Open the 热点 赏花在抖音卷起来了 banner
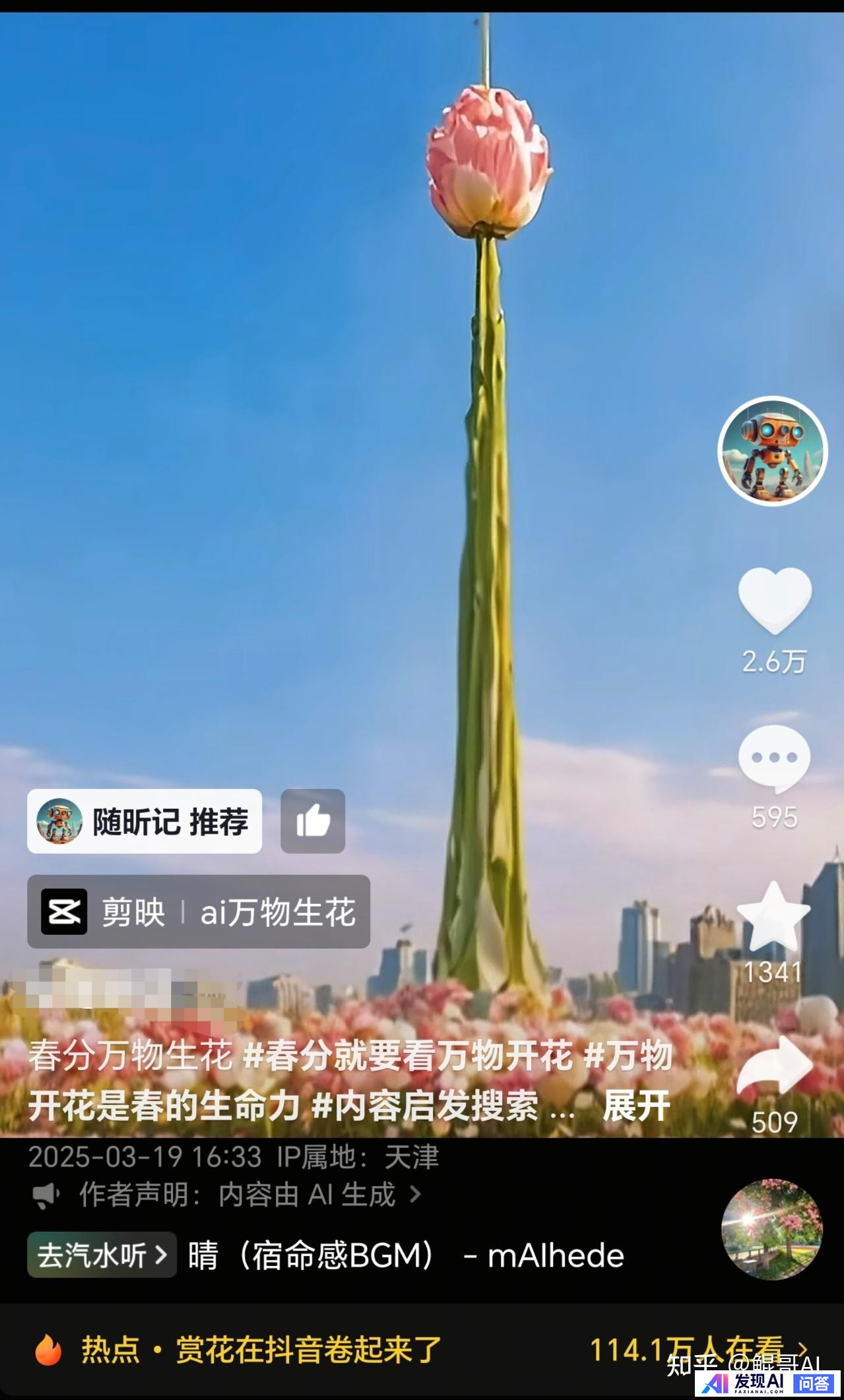The height and width of the screenshot is (1400, 844). tap(261, 1349)
